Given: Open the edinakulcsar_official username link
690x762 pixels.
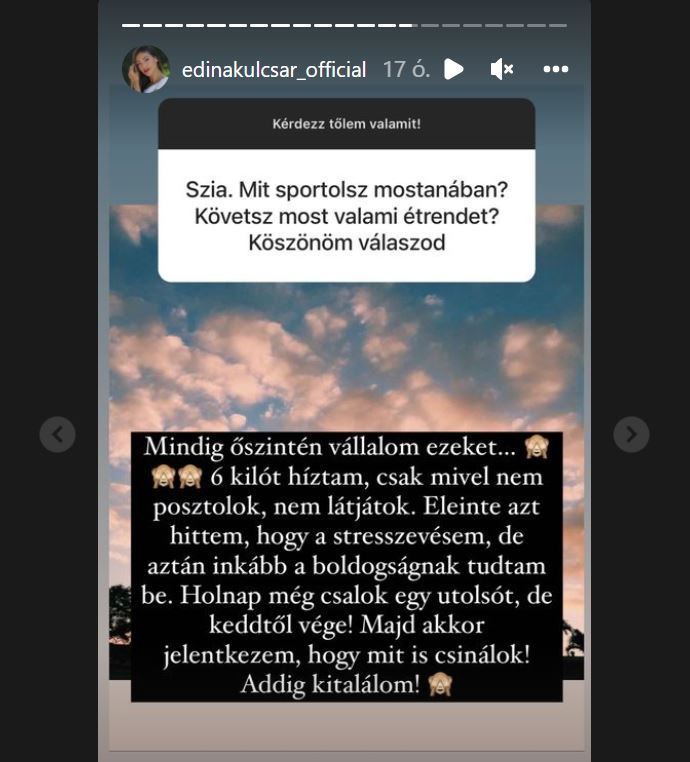Looking at the screenshot, I should (274, 69).
